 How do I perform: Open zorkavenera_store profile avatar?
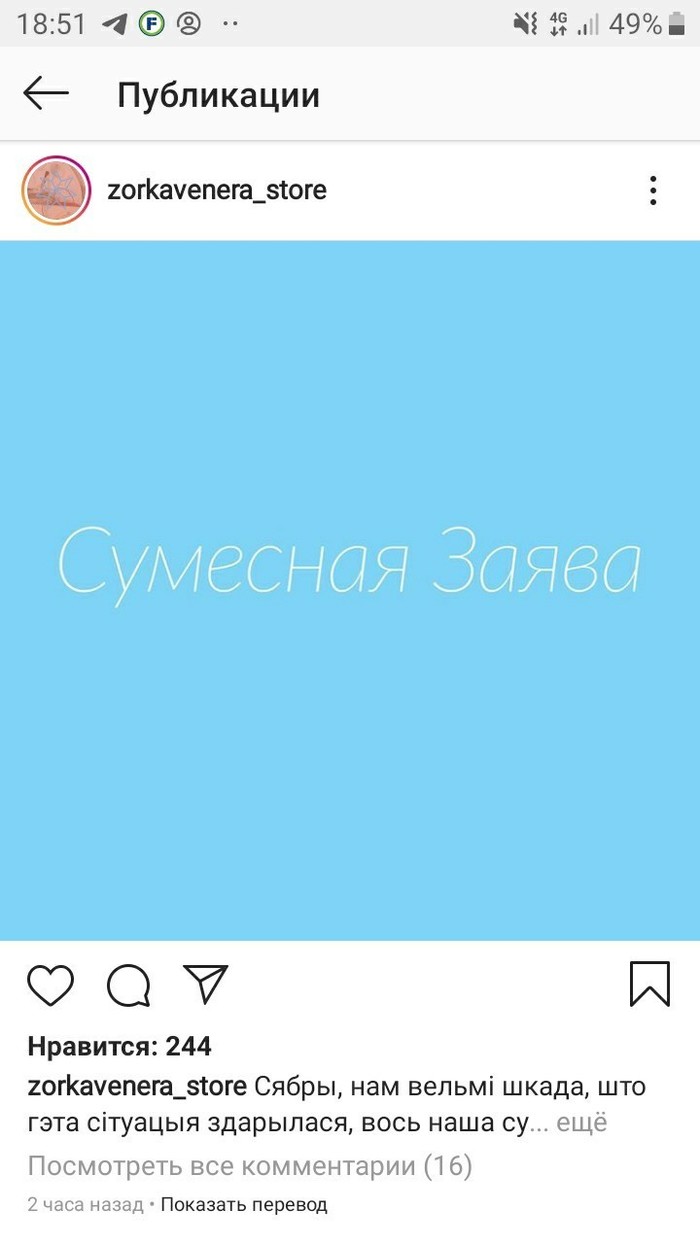pos(56,190)
